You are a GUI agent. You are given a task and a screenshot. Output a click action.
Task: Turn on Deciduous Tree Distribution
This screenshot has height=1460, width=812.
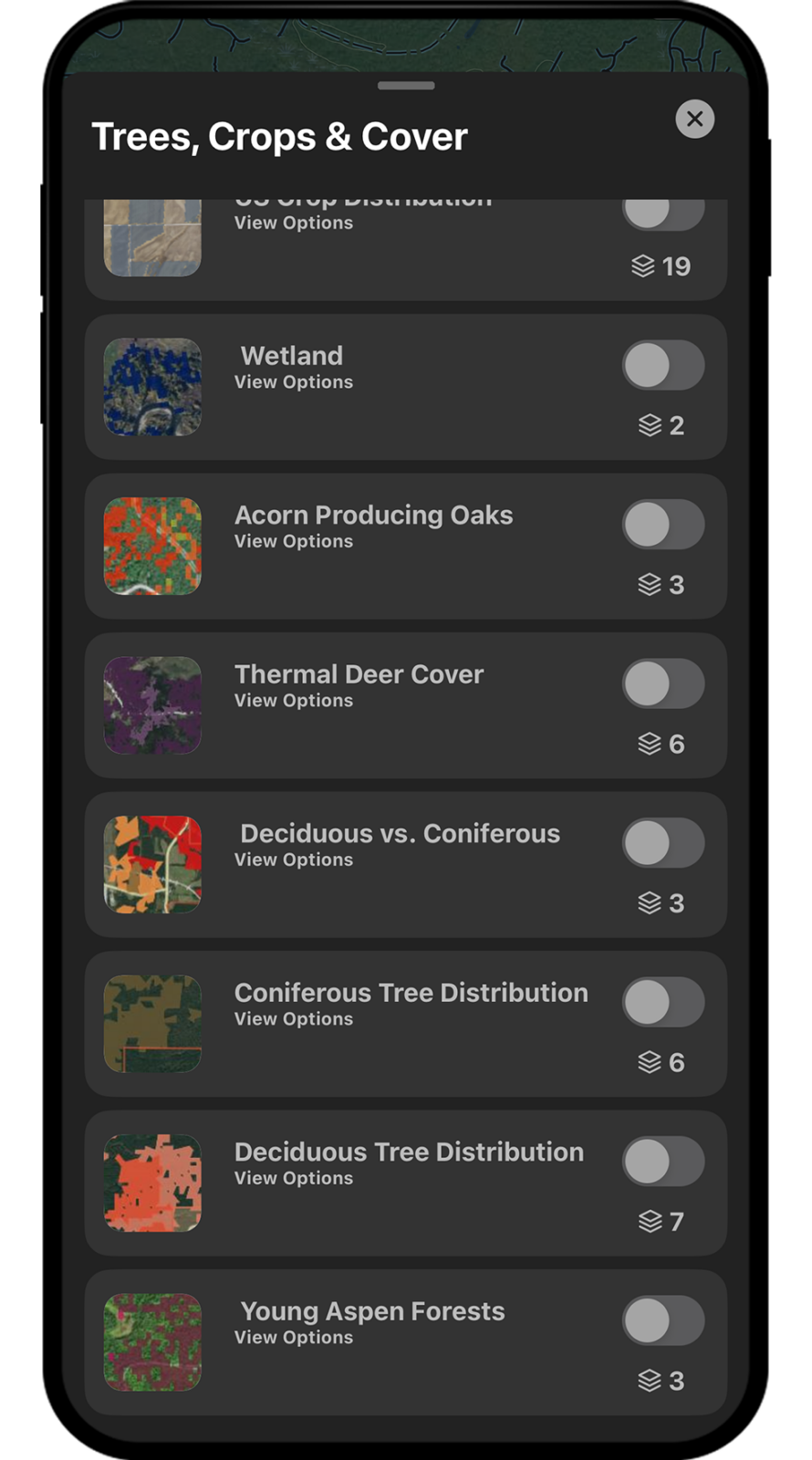click(x=663, y=1162)
